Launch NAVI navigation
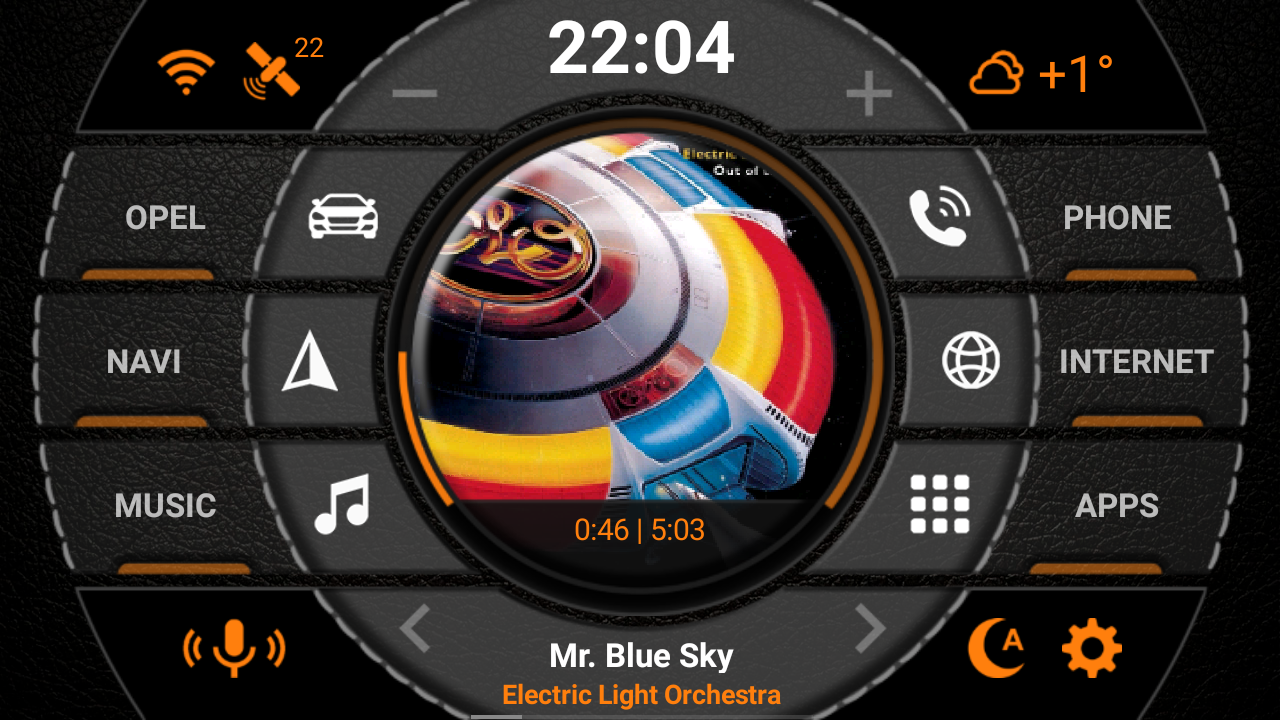 click(x=145, y=362)
